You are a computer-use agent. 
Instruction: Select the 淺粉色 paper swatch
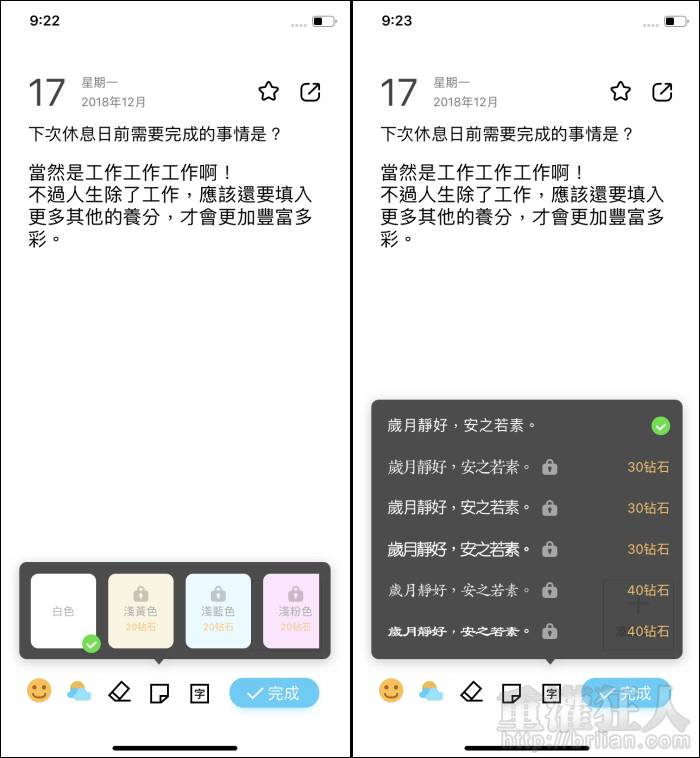point(292,611)
